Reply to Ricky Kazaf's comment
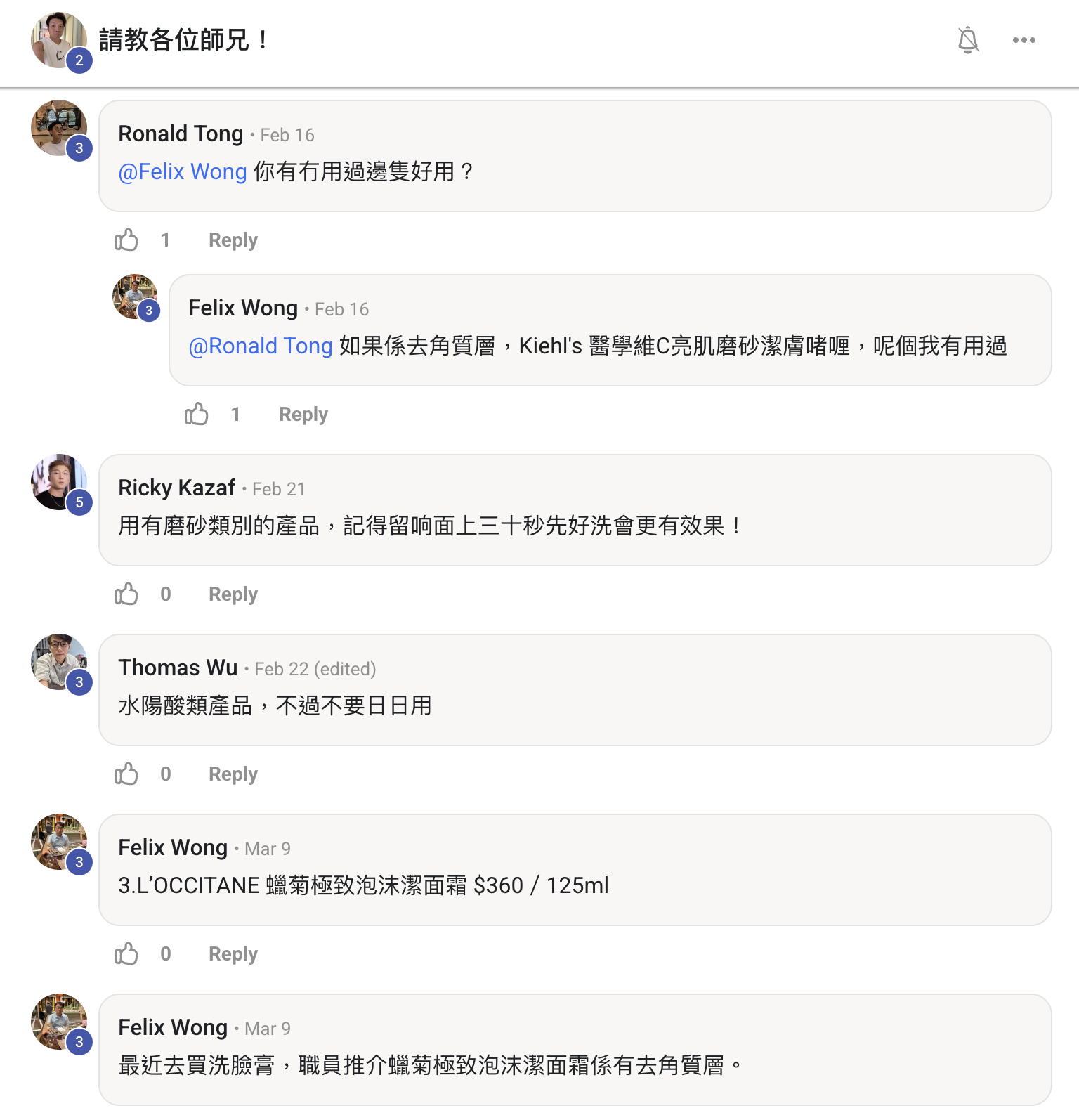 coord(233,594)
